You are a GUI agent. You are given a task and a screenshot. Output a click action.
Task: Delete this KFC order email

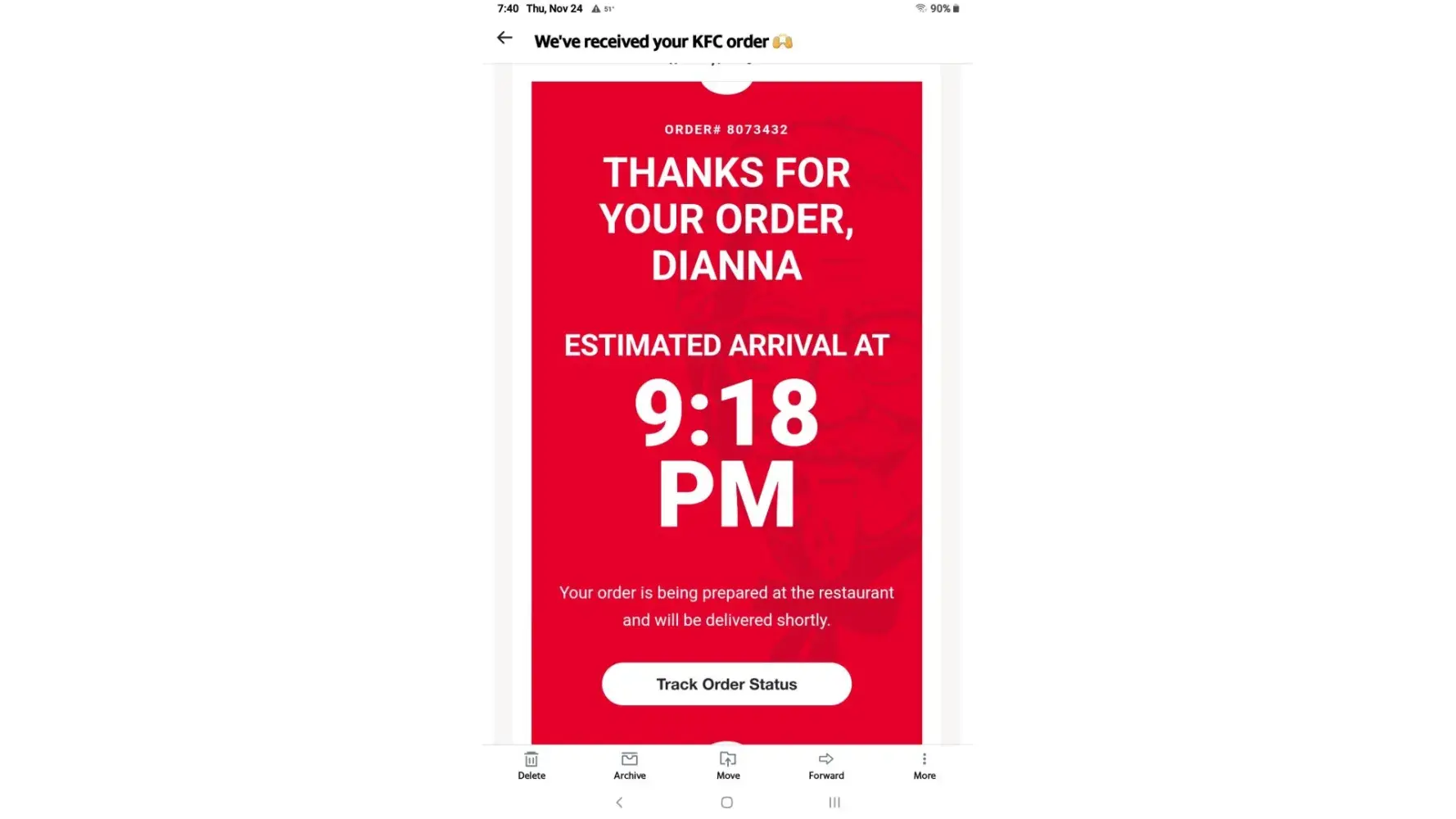(x=531, y=765)
